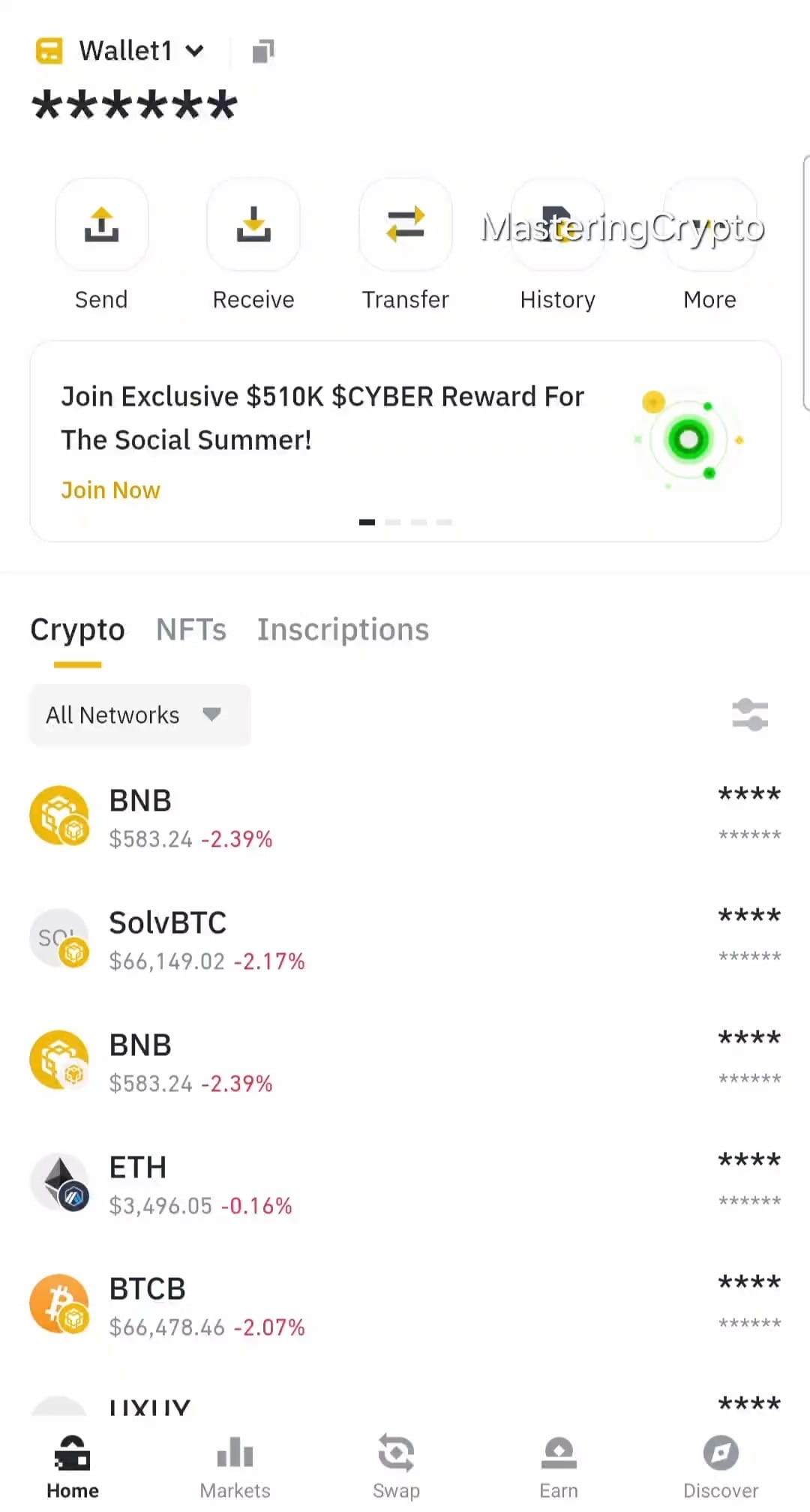Expand the All Networks dropdown
Viewport: 810px width, 1512px height.
[x=139, y=715]
